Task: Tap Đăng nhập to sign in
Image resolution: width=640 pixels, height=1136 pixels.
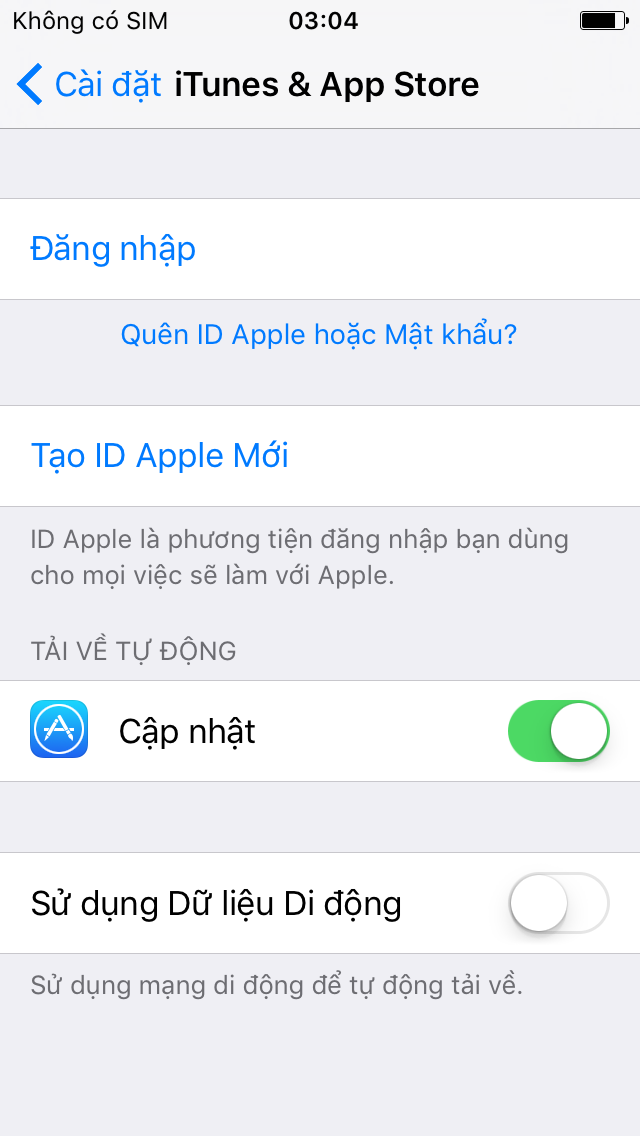Action: pos(320,248)
